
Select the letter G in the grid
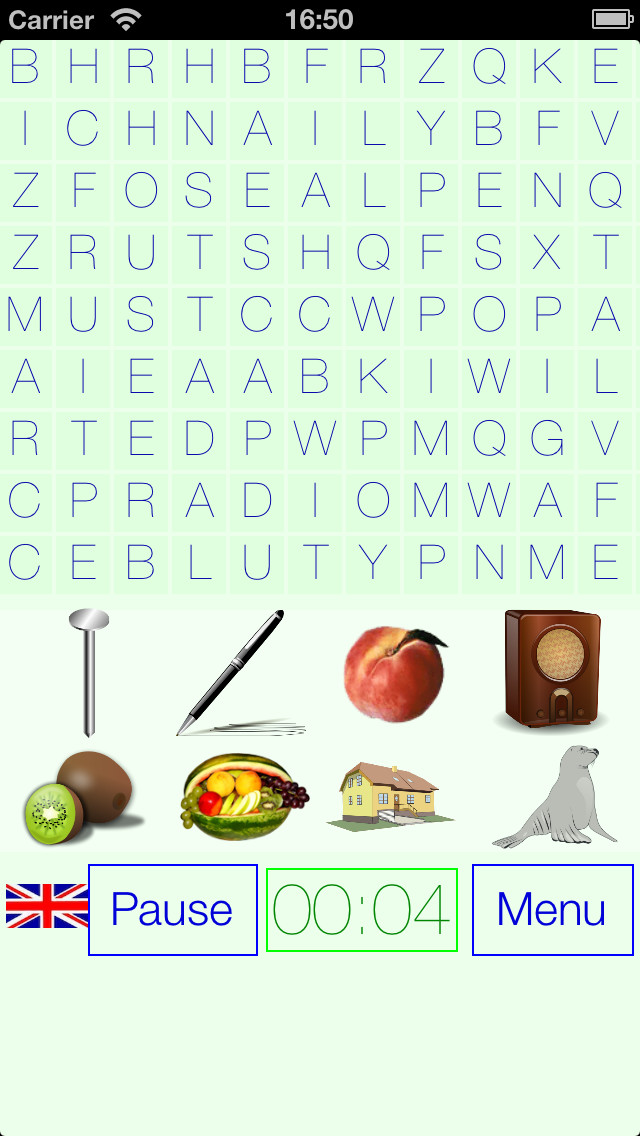click(x=547, y=438)
